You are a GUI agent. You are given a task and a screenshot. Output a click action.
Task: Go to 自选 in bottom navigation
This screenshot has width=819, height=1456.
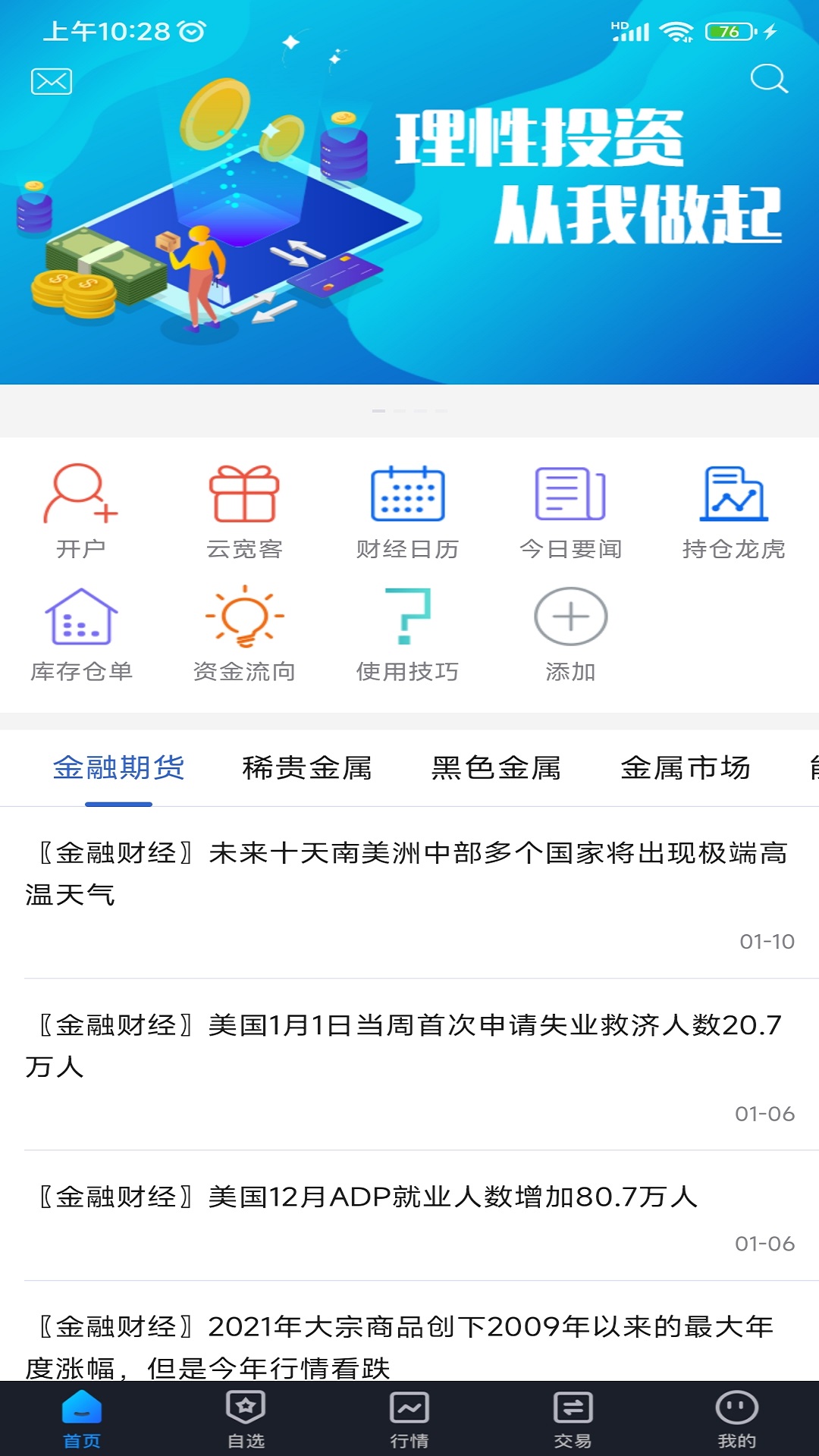(x=246, y=1420)
